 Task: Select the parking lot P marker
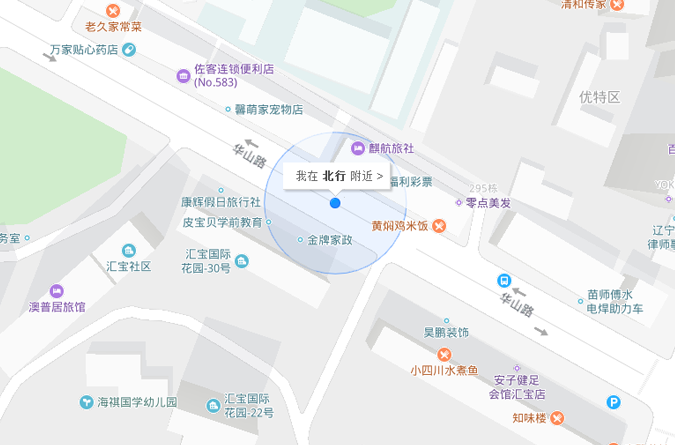[614, 402]
